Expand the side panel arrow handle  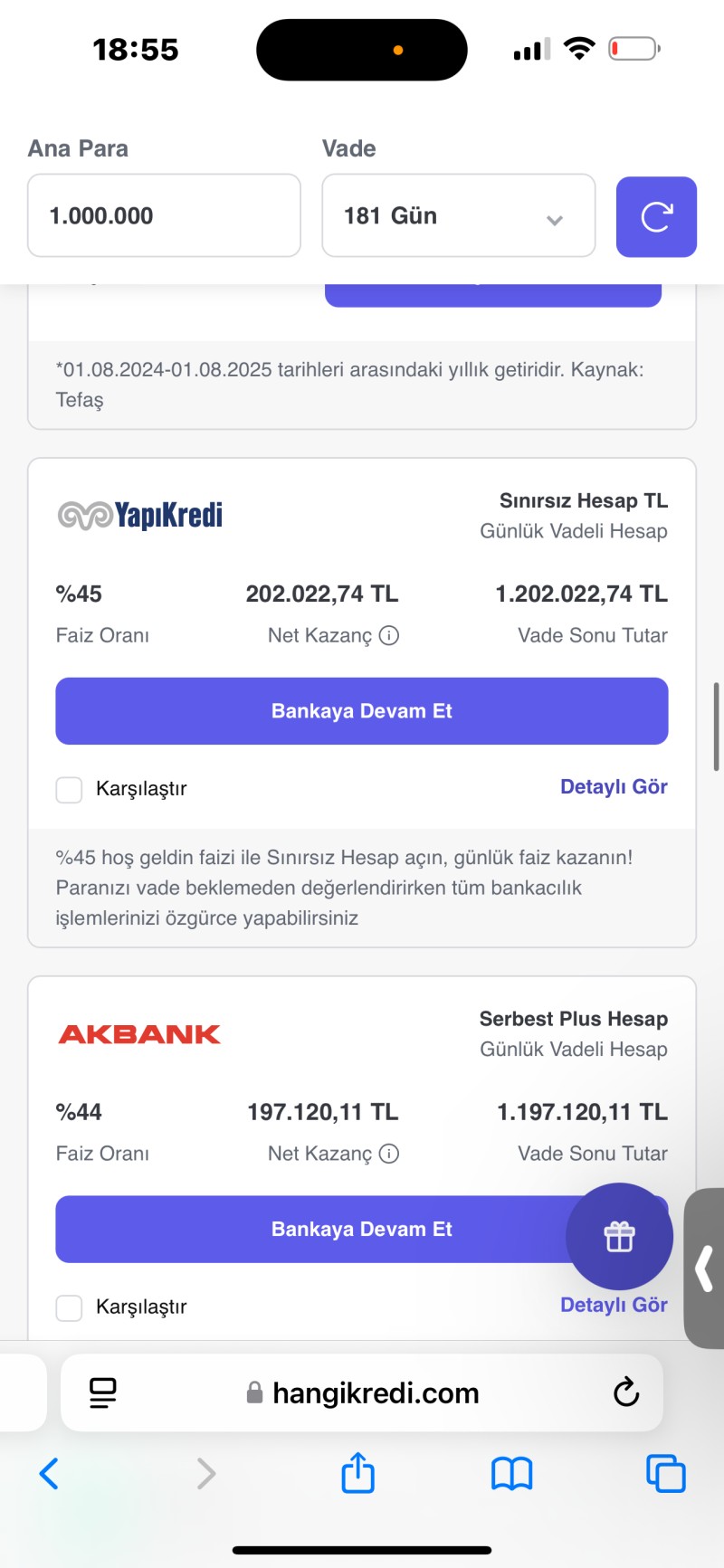tap(704, 1269)
